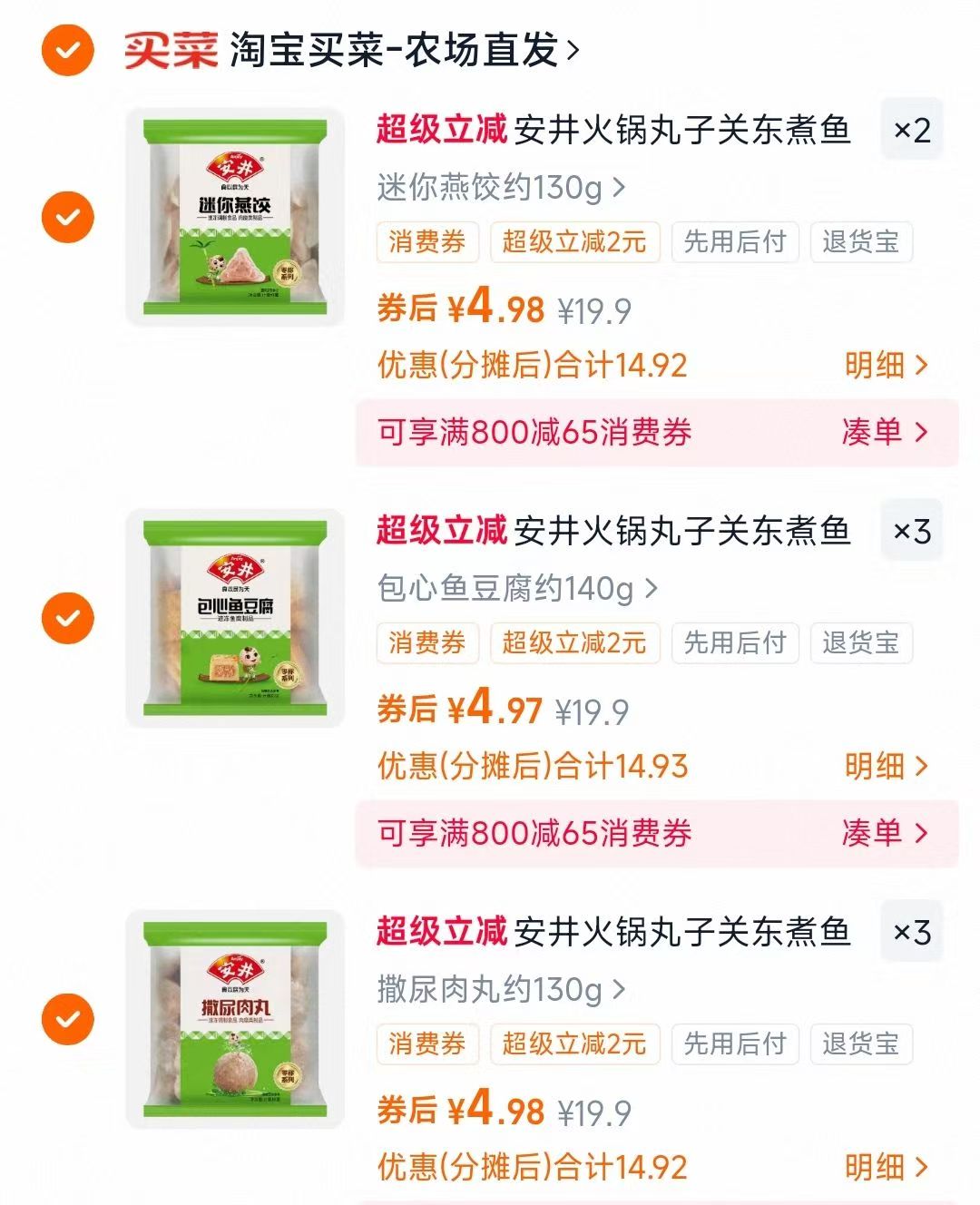Adjust the ×3 quantity for 包心鱼豆腐

coord(912,532)
